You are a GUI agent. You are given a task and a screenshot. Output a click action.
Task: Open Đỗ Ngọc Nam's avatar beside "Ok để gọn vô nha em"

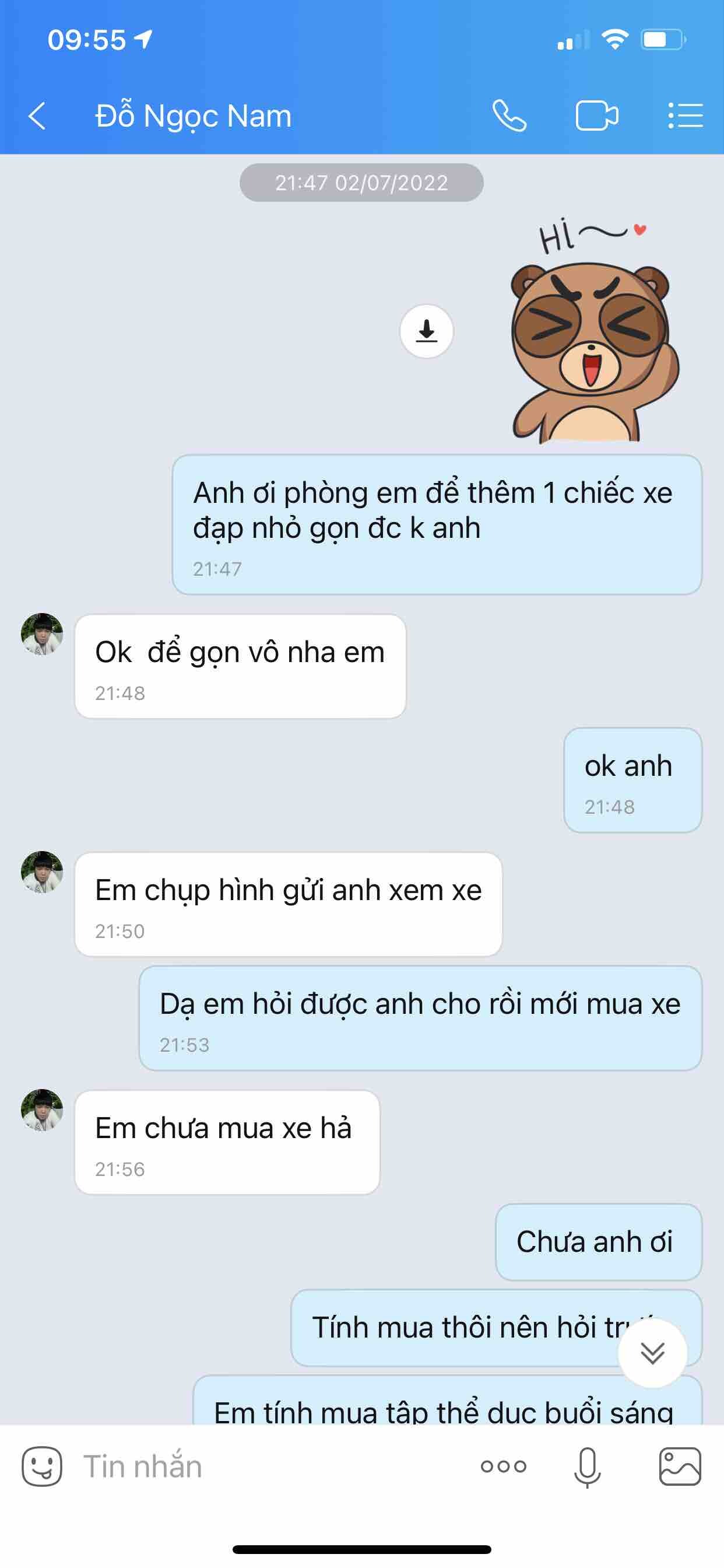point(42,634)
